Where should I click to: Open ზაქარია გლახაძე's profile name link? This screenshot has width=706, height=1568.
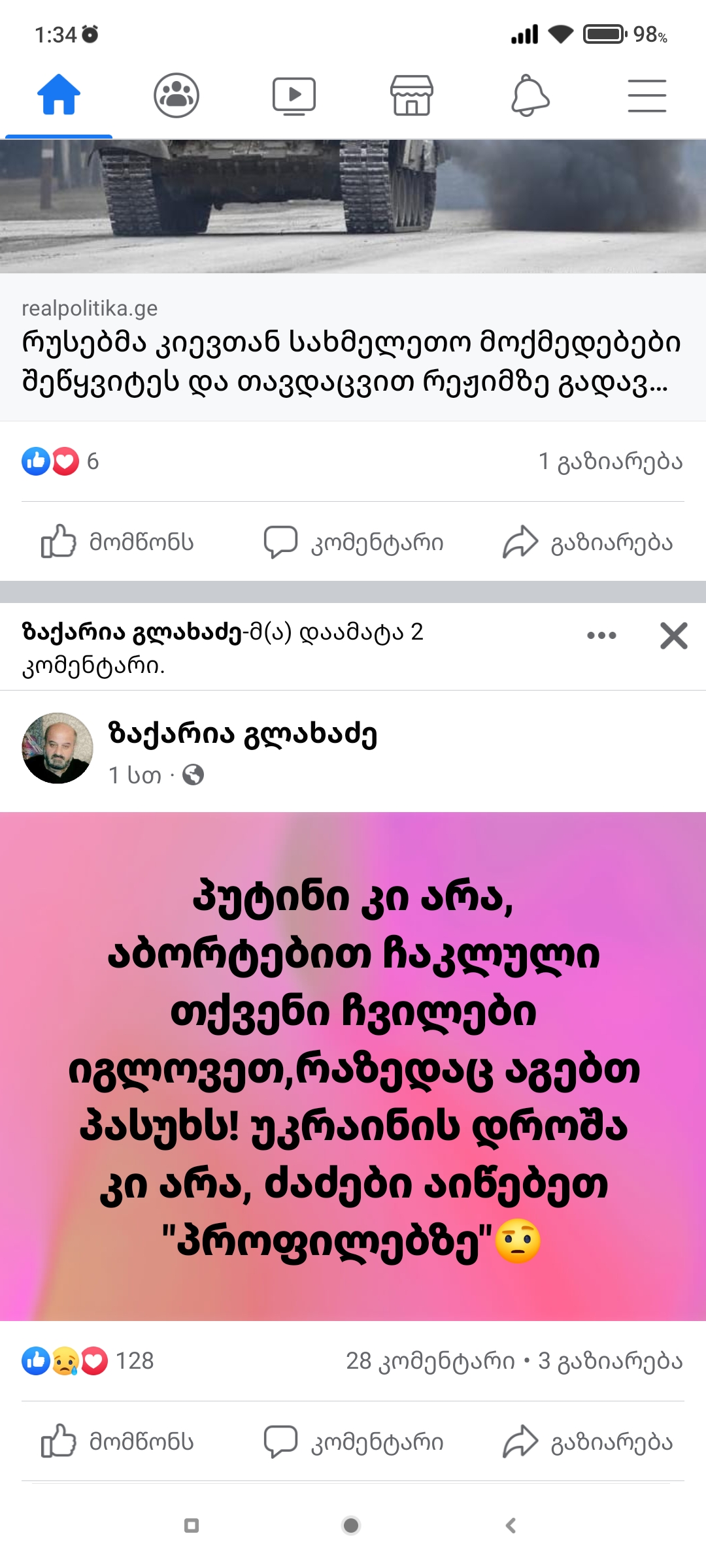tap(243, 734)
